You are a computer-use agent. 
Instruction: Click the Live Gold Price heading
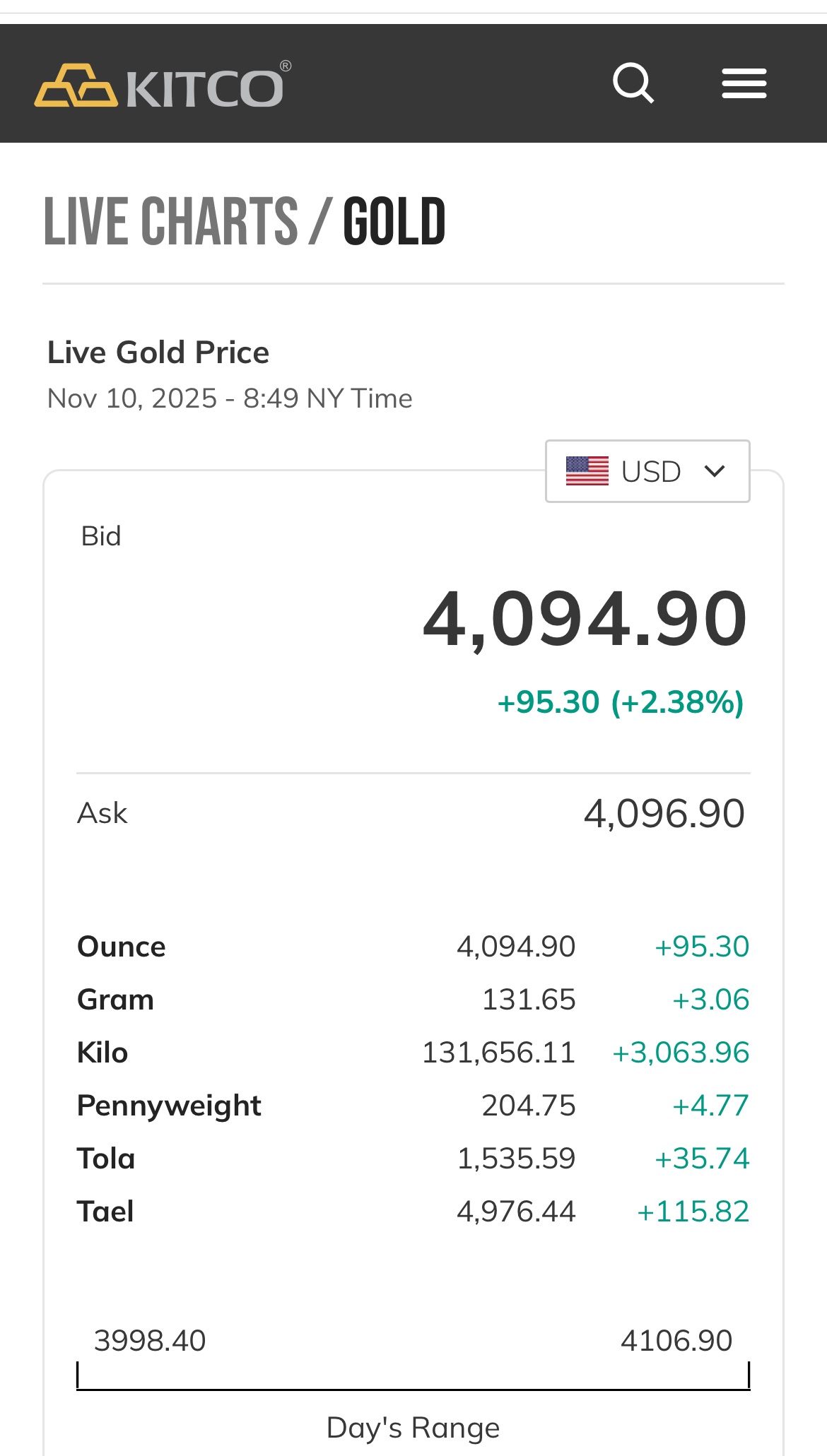[x=158, y=352]
